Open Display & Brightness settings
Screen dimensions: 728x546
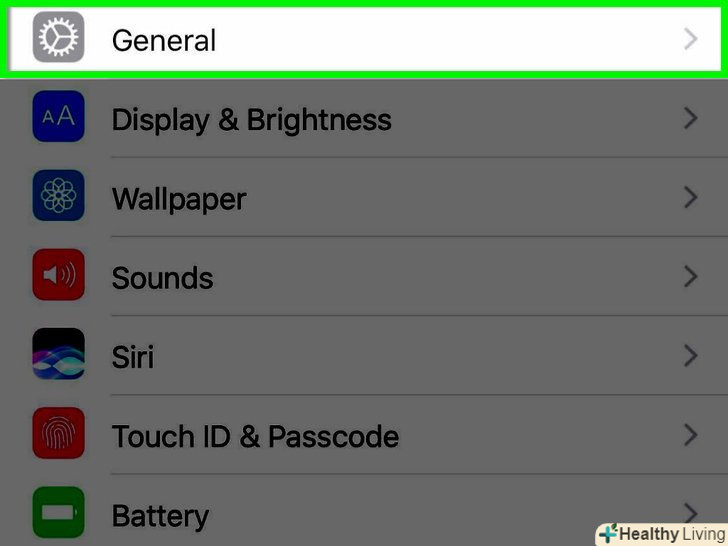(364, 119)
